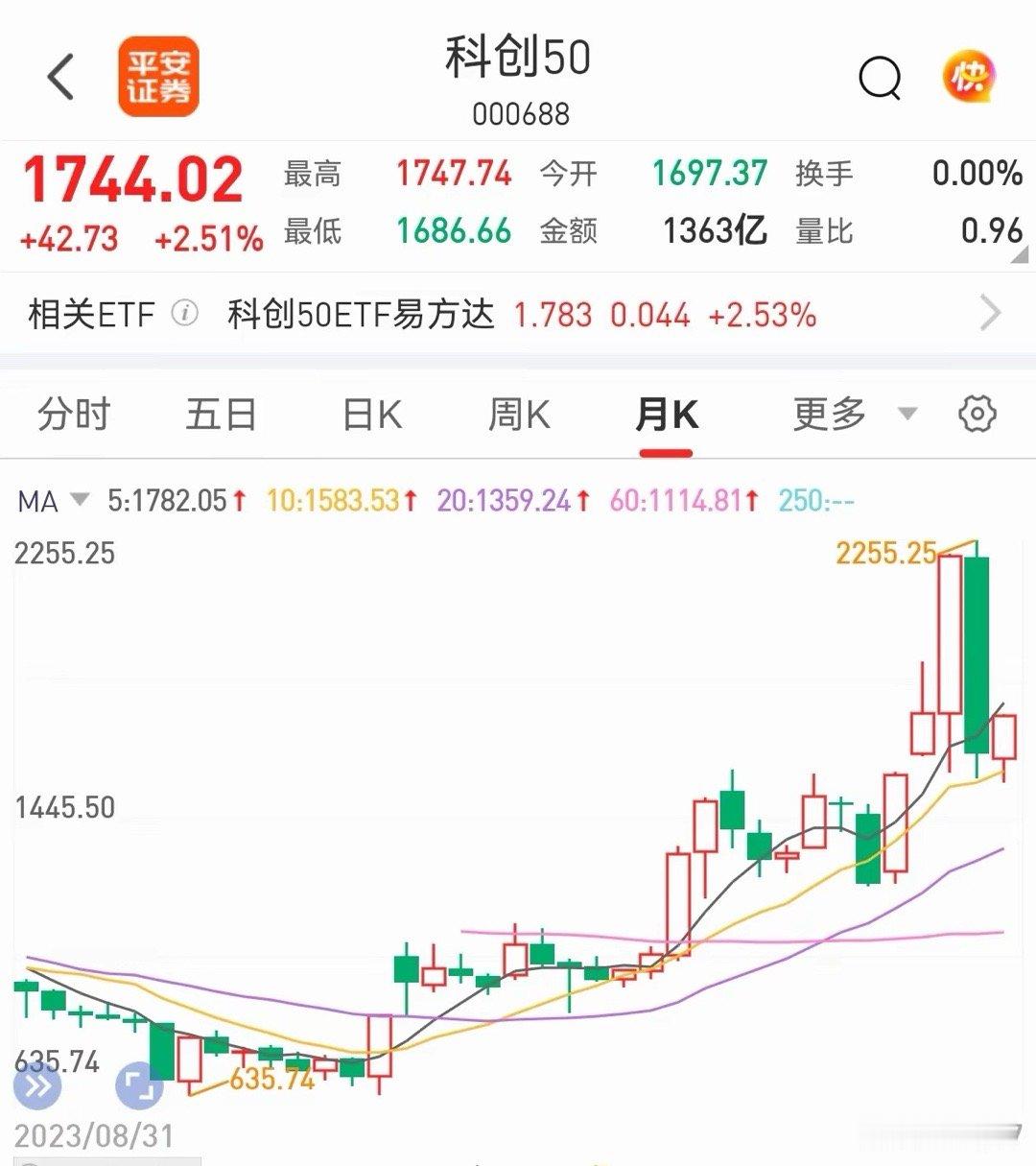1036x1166 pixels.
Task: Select the 日K chart tab
Action: [x=372, y=415]
